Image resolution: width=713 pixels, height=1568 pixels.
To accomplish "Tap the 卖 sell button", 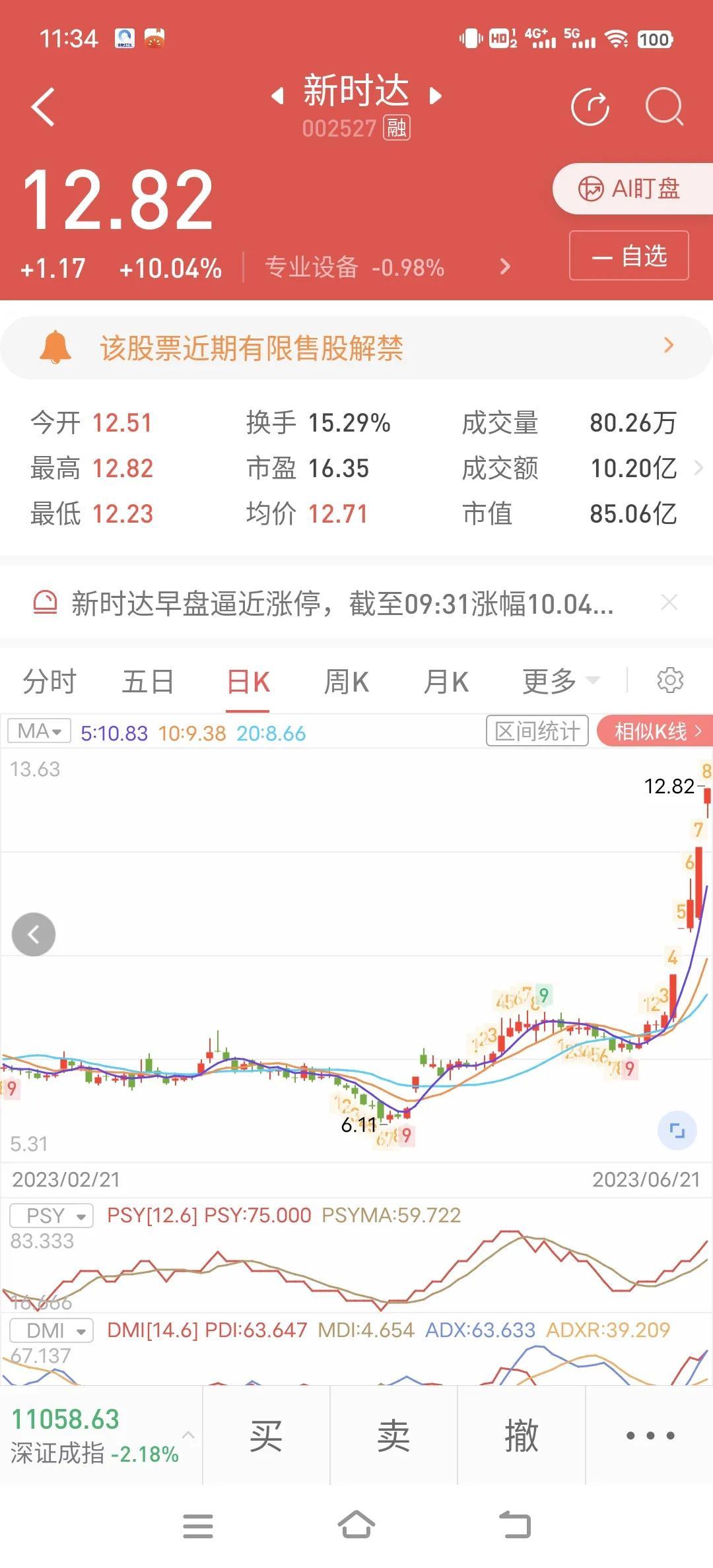I will 393,1435.
